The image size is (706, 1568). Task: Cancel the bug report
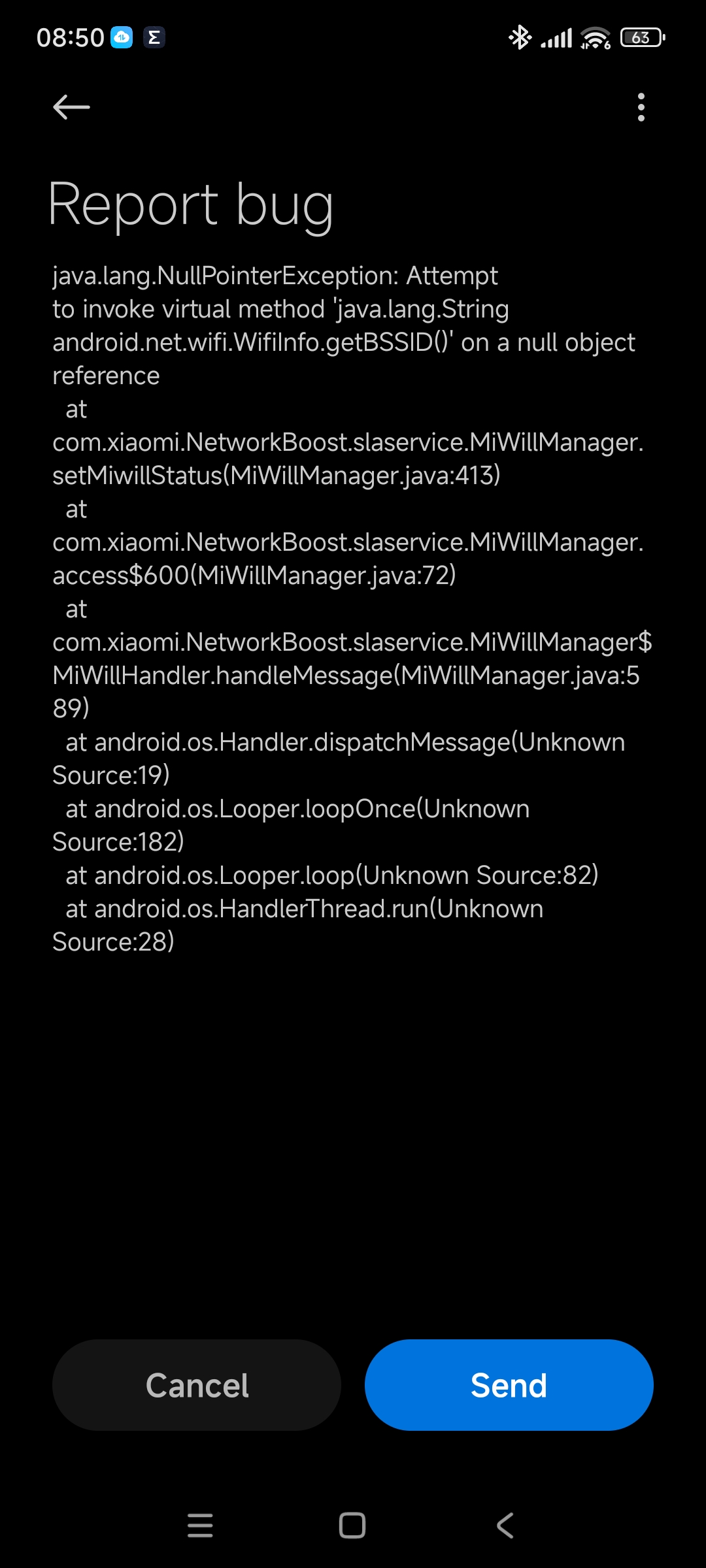pos(197,1385)
